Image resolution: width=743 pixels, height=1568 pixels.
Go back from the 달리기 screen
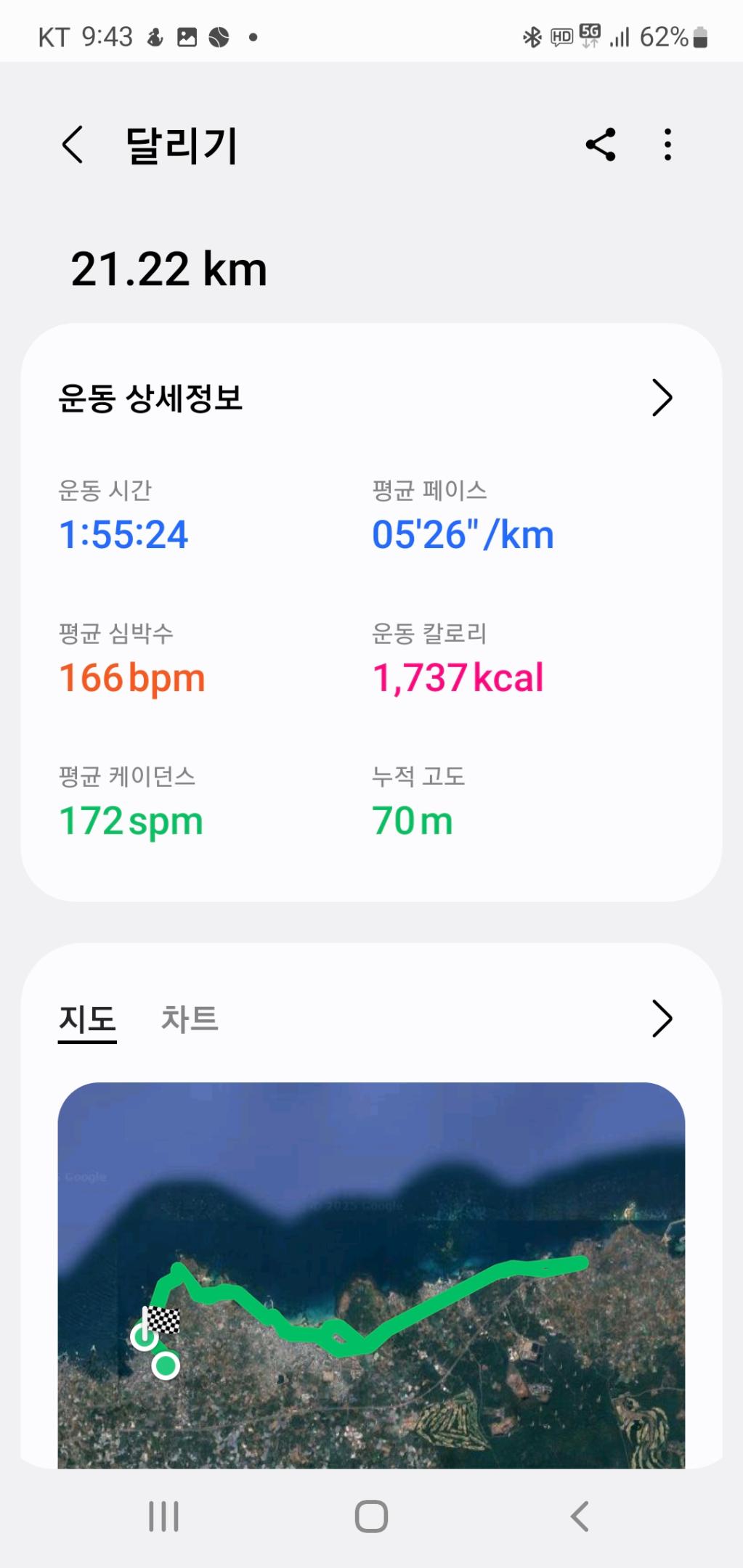click(x=73, y=144)
